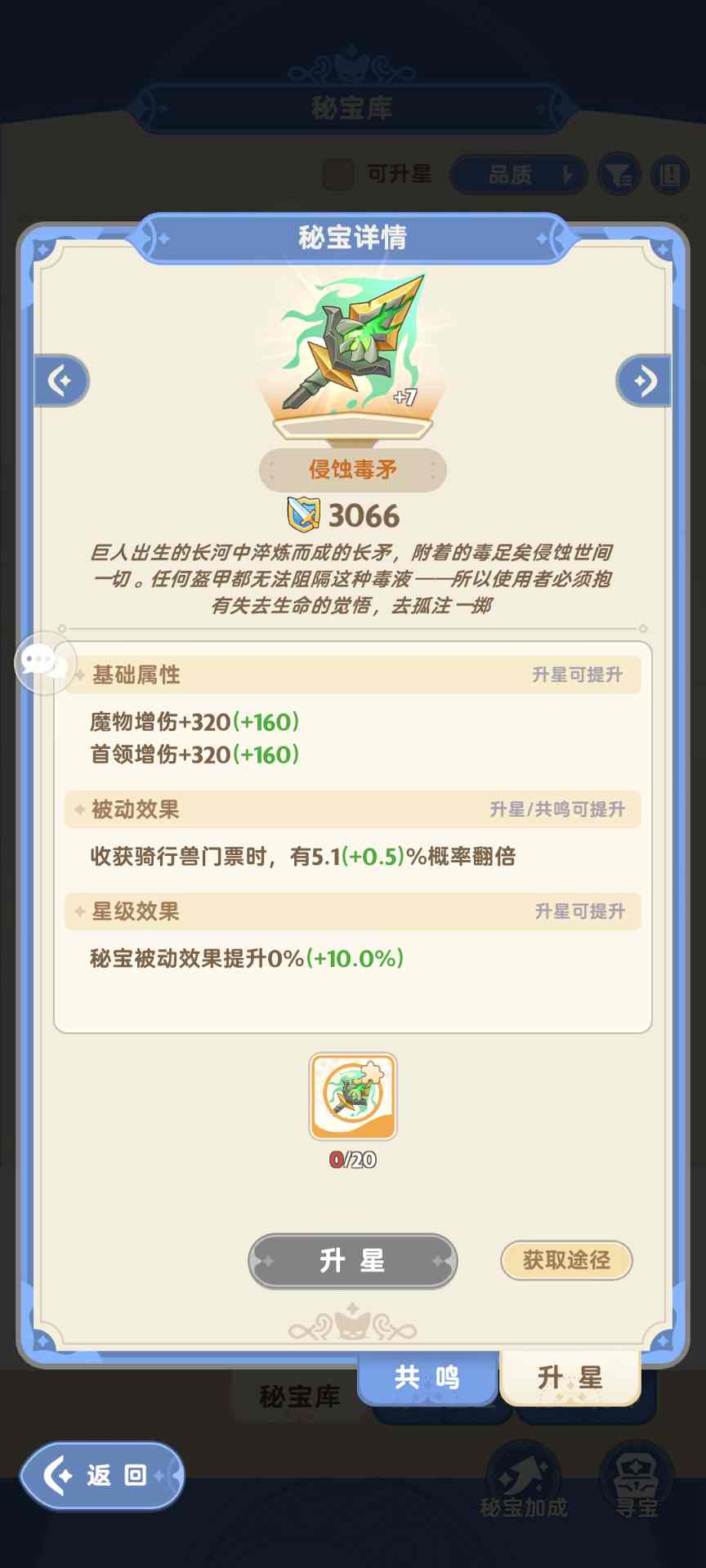Click the 侵蚀毒矛 name banner
The image size is (706, 1568).
click(x=353, y=470)
